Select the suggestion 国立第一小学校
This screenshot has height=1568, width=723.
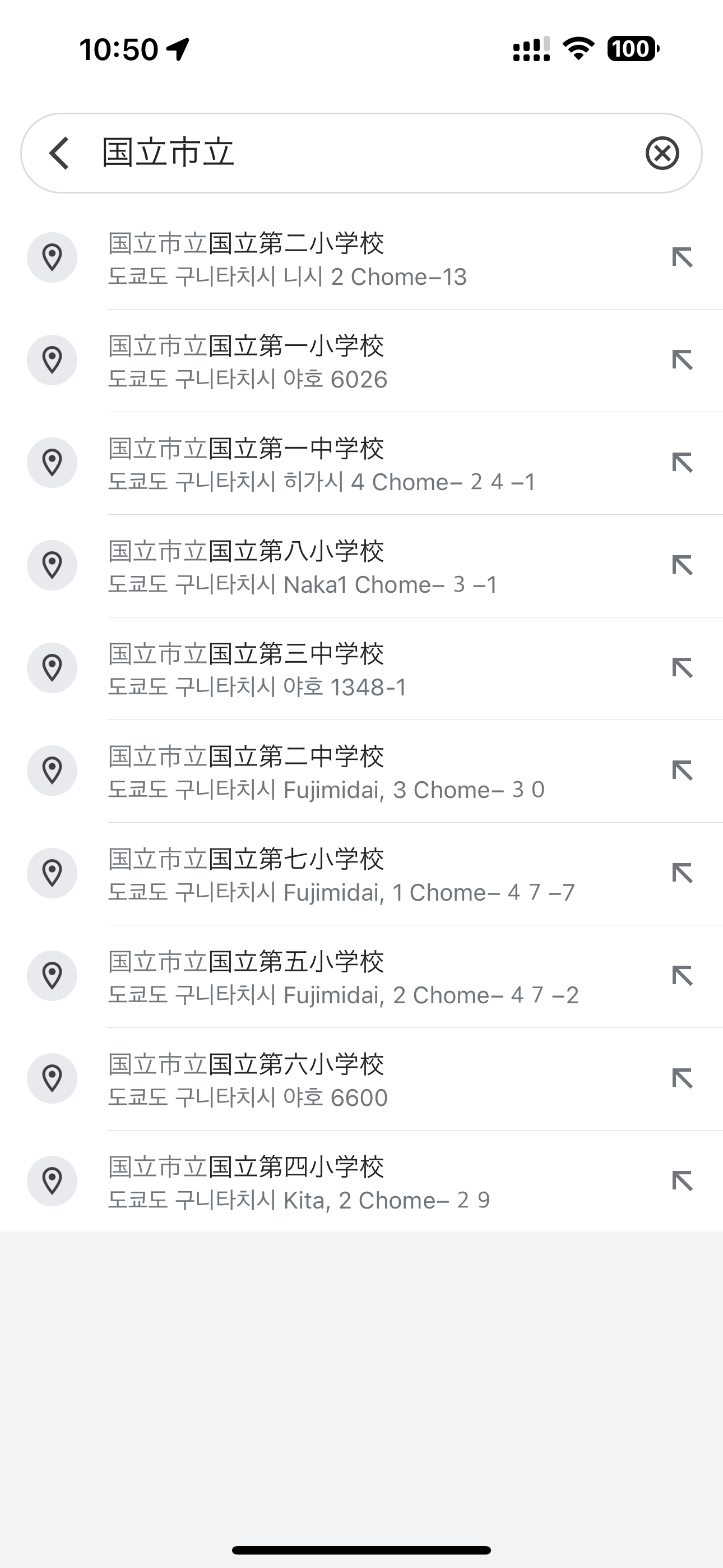click(361, 361)
